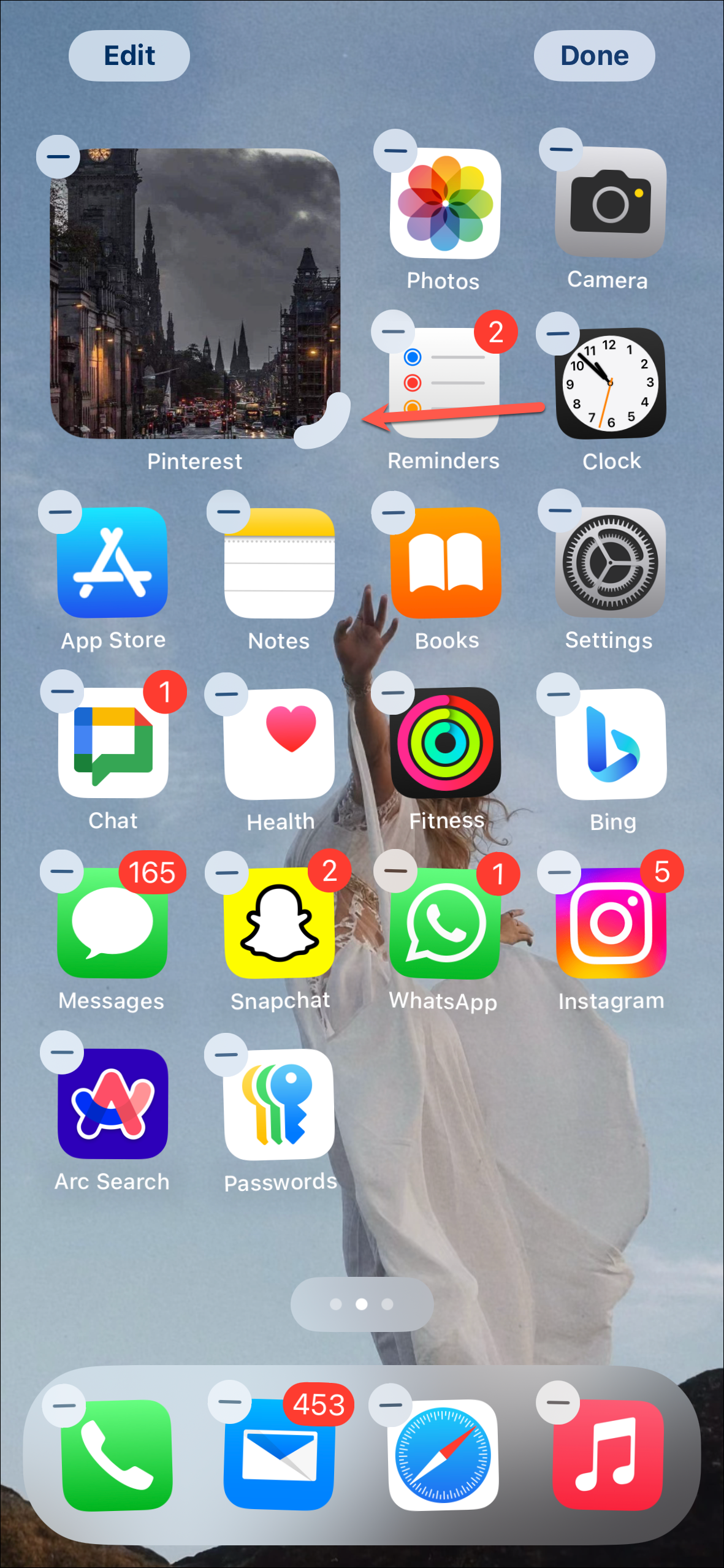
Task: Open Settings
Action: tap(610, 562)
